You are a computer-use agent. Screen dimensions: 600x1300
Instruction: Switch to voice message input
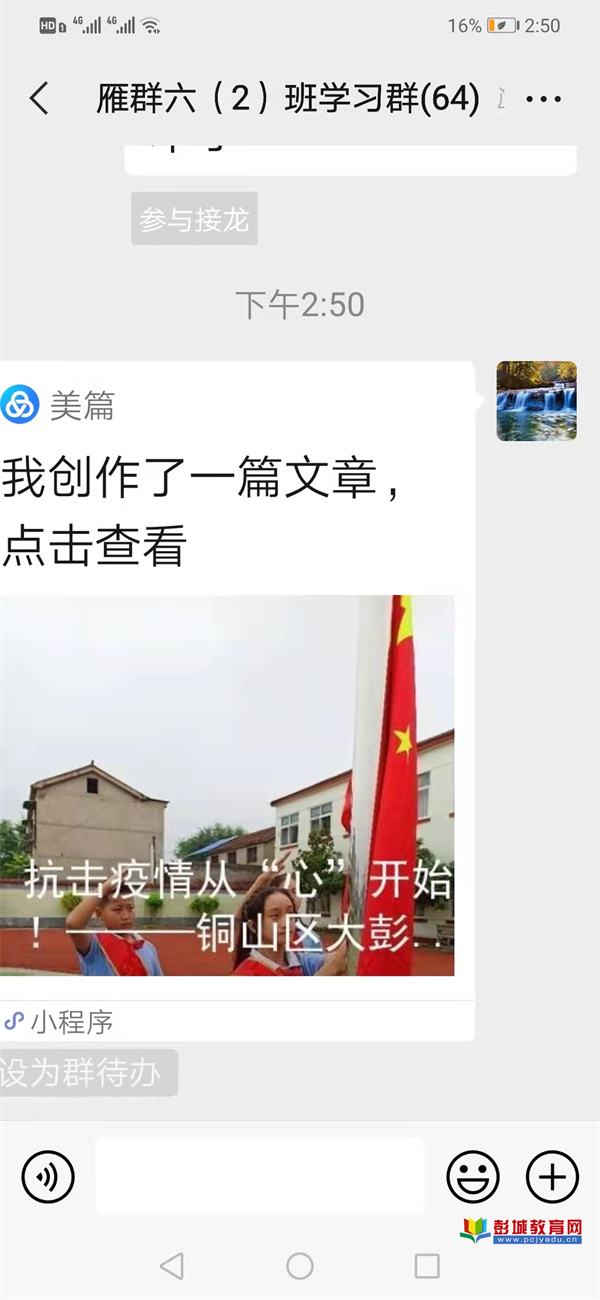(48, 1176)
